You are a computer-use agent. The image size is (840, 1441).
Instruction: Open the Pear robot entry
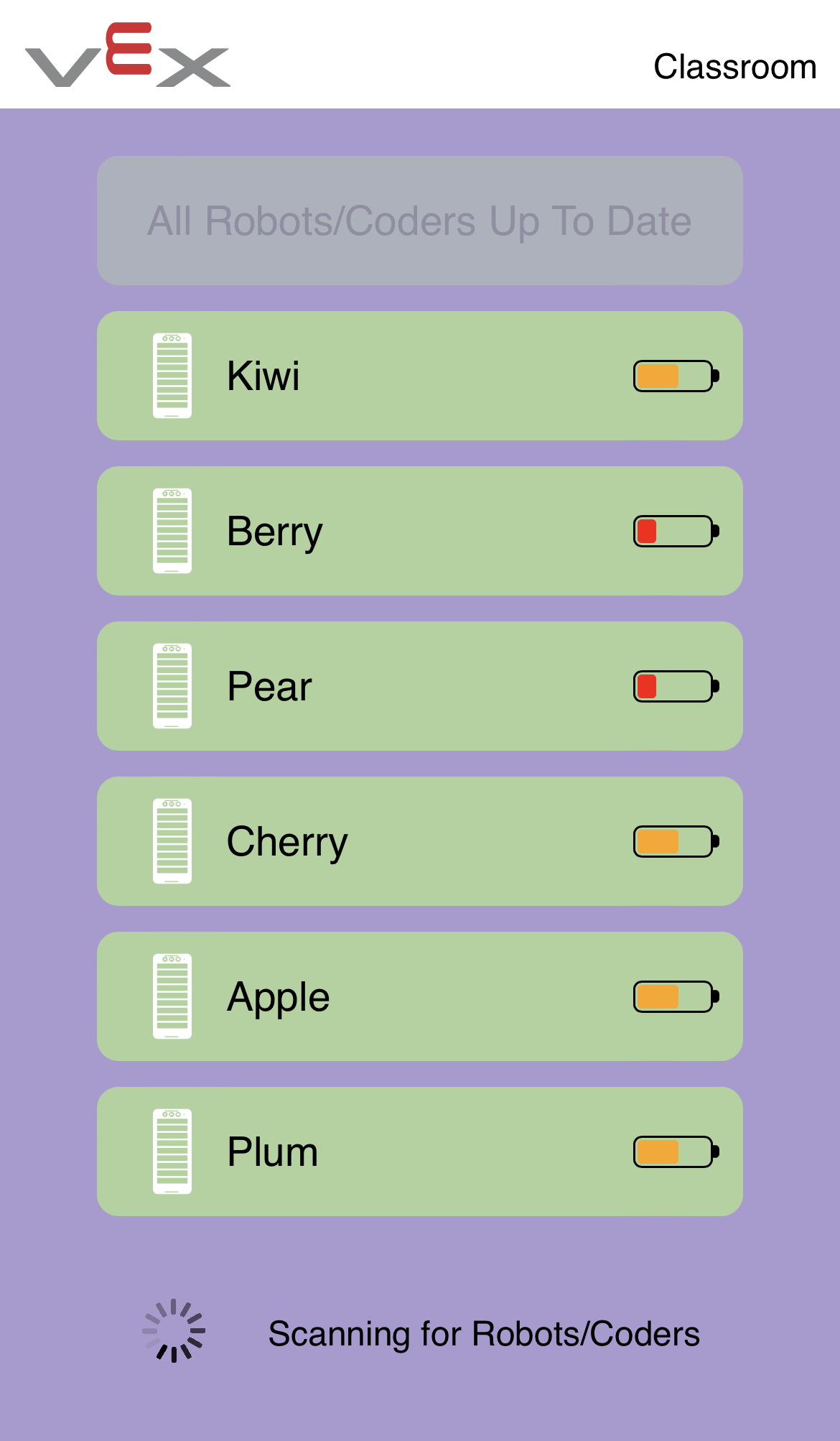click(x=419, y=686)
